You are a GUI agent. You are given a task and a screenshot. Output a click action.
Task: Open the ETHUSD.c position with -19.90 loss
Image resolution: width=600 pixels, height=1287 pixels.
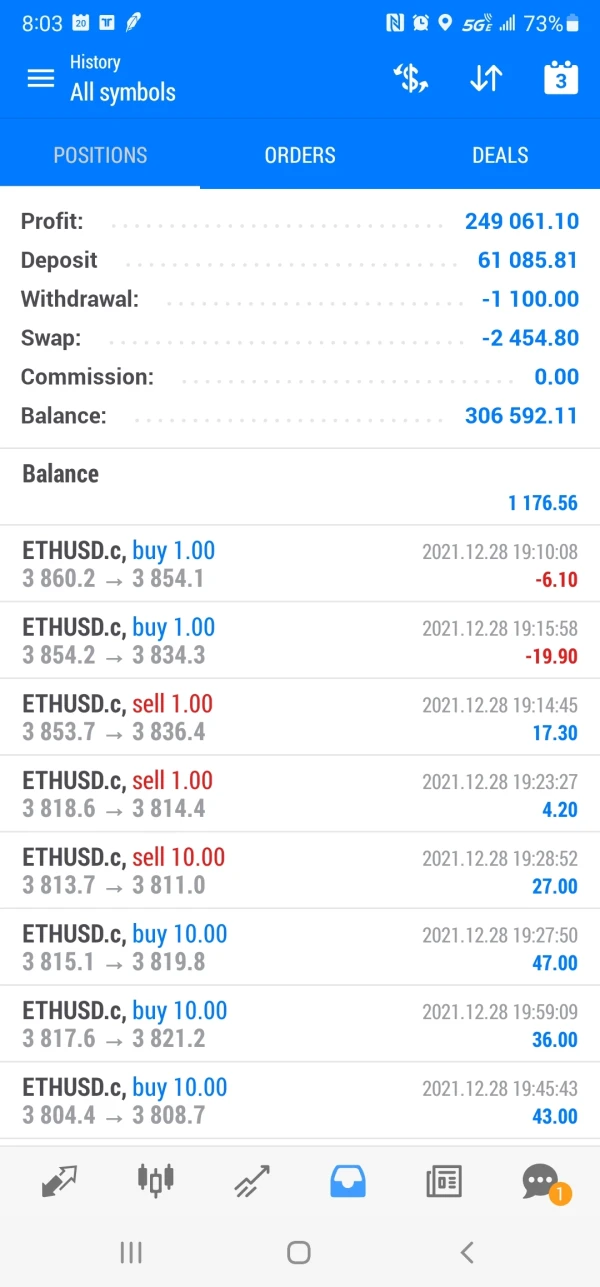(x=300, y=641)
